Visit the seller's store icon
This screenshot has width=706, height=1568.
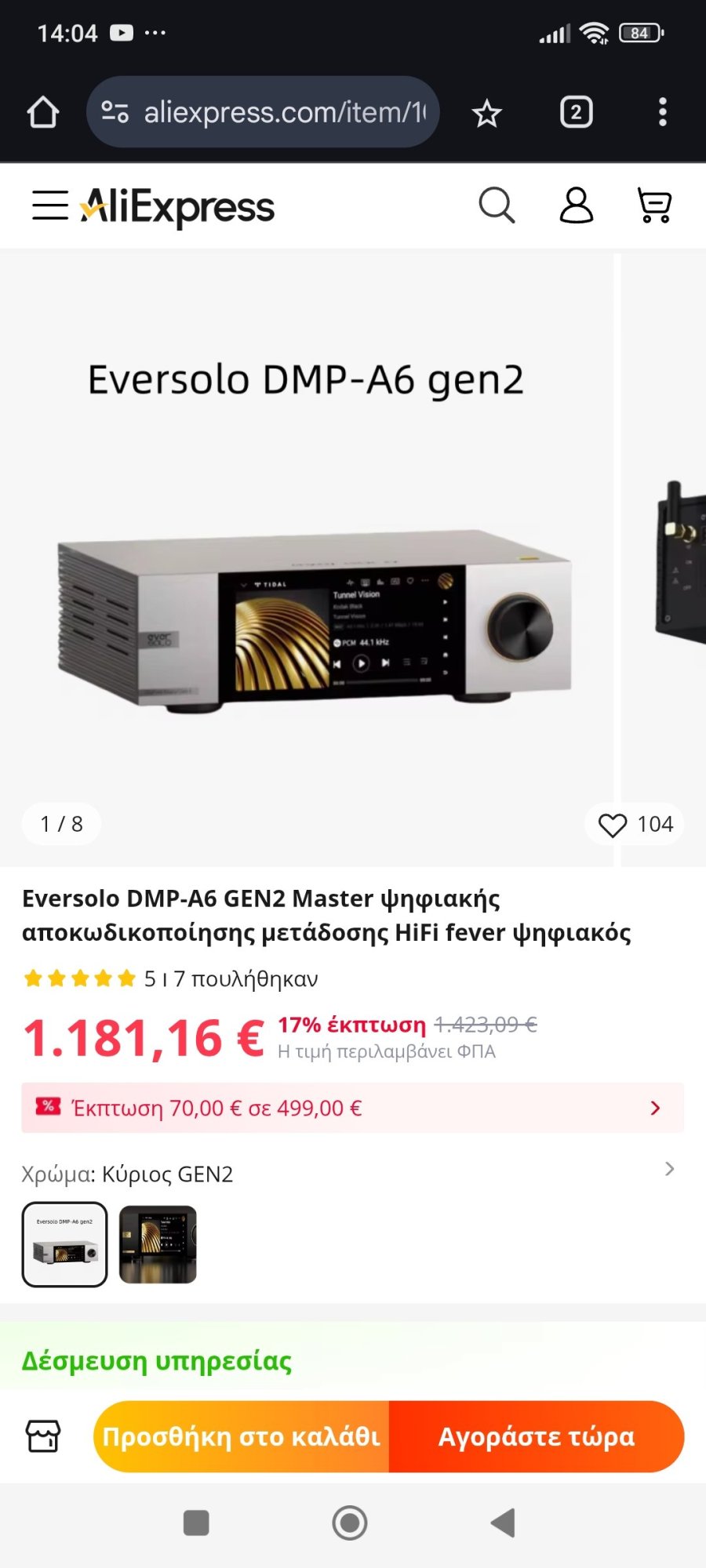tap(43, 1436)
